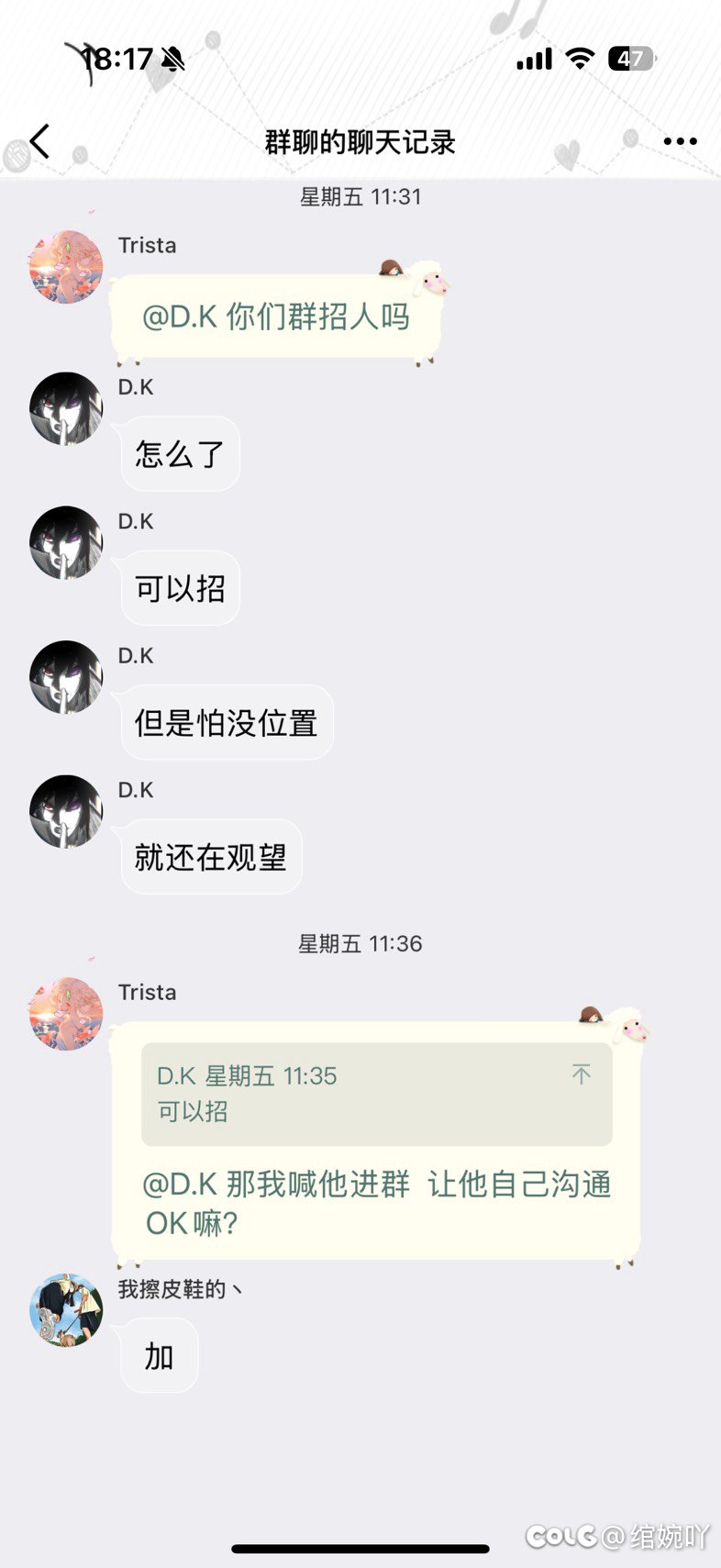This screenshot has width=721, height=1568.
Task: Tap Trista's avatar beside 你们群招人吗
Action: point(66,267)
